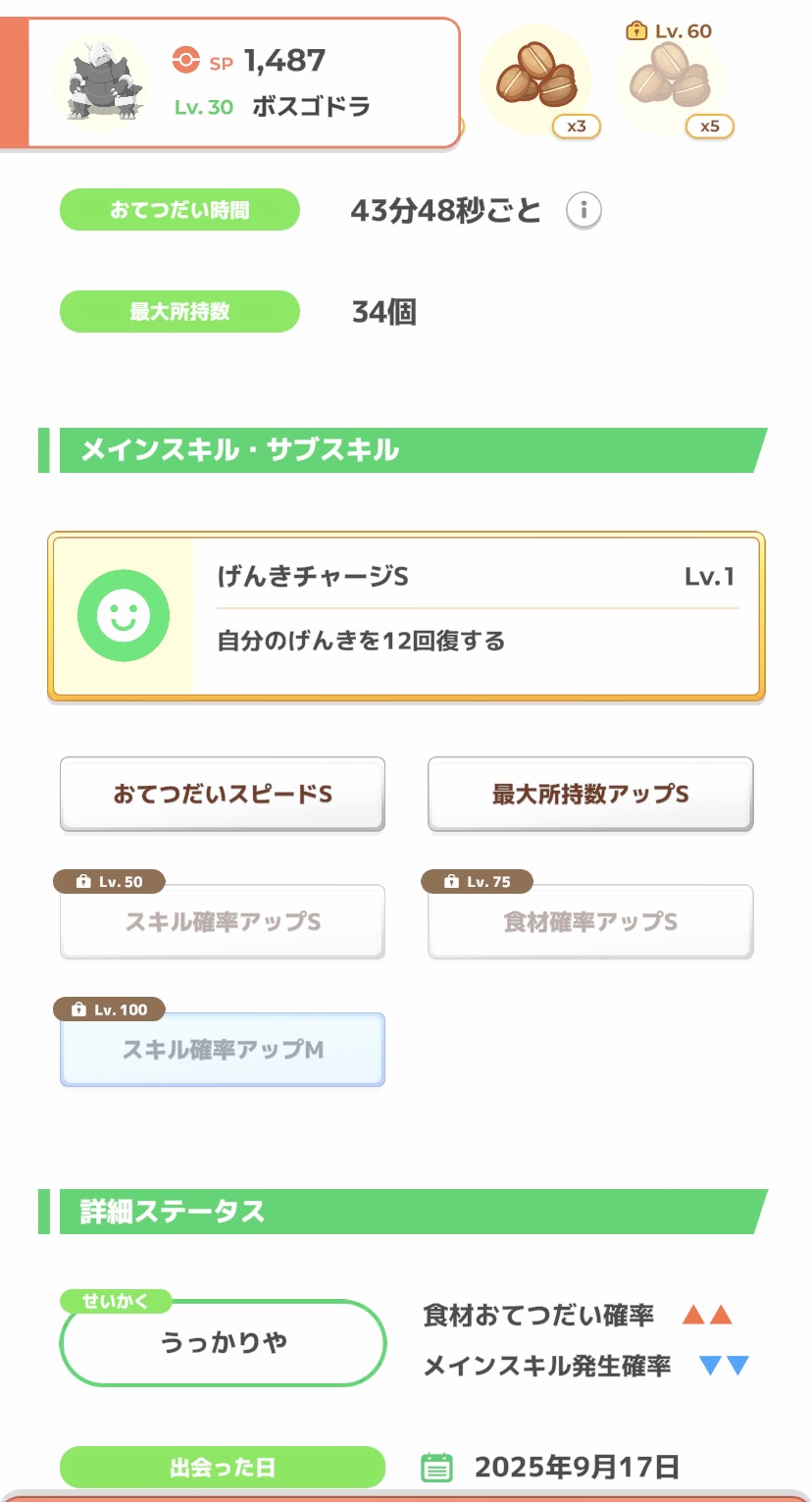Check the locked 食材確率アップS skill
Image resolution: width=812 pixels, height=1502 pixels.
click(x=590, y=922)
